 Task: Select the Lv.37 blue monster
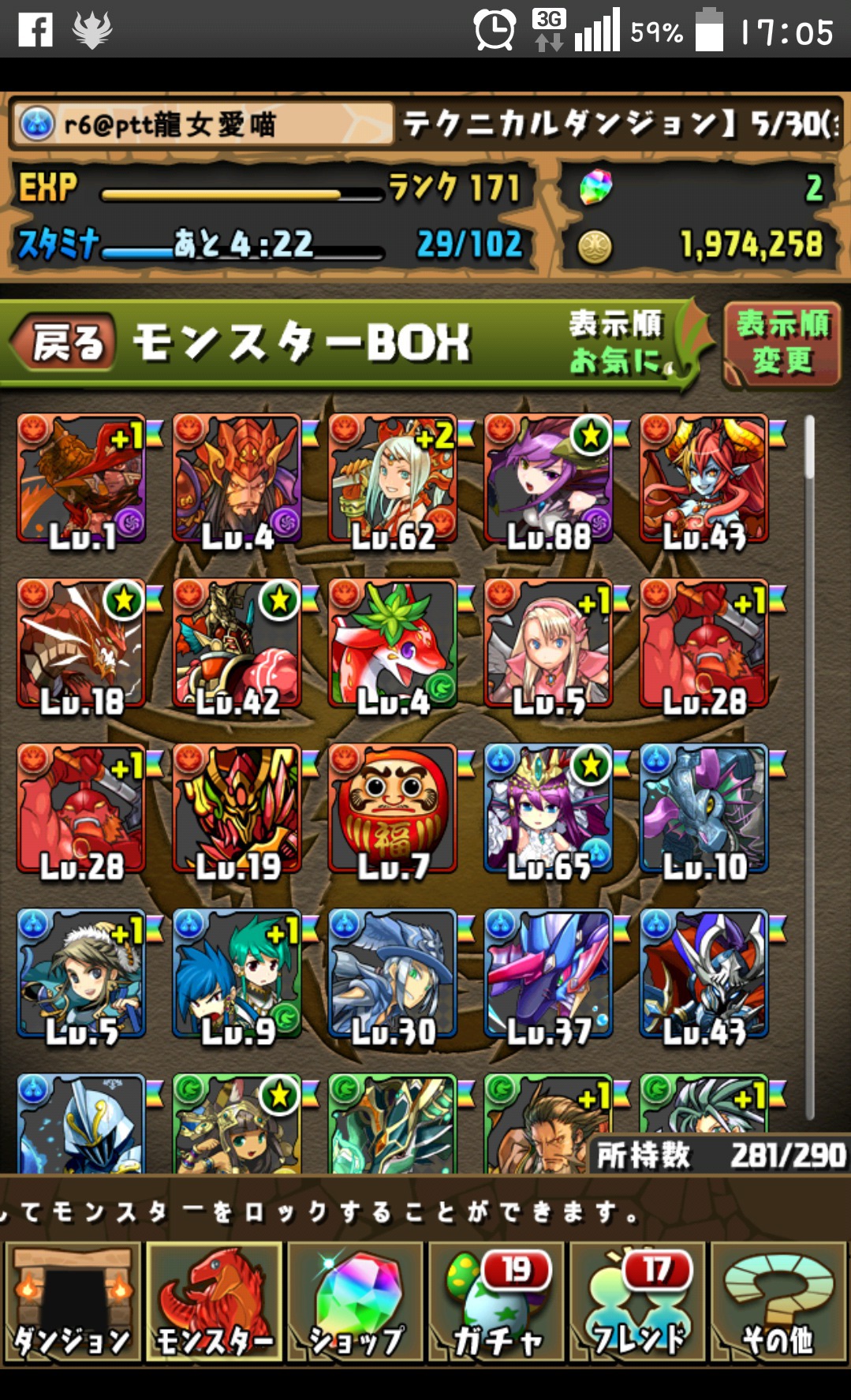click(x=548, y=973)
